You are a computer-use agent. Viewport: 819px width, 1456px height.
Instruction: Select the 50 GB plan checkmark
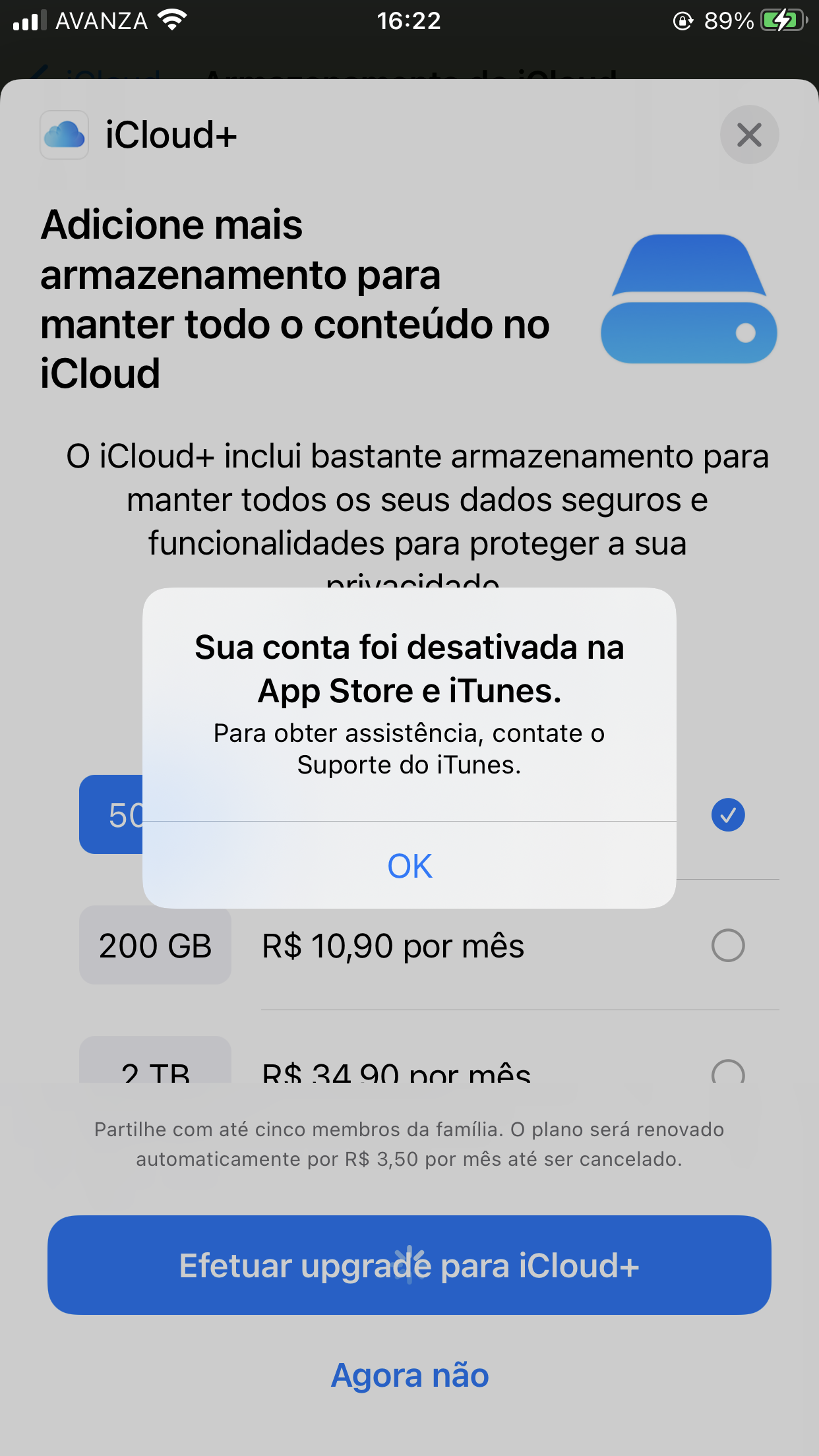point(727,815)
